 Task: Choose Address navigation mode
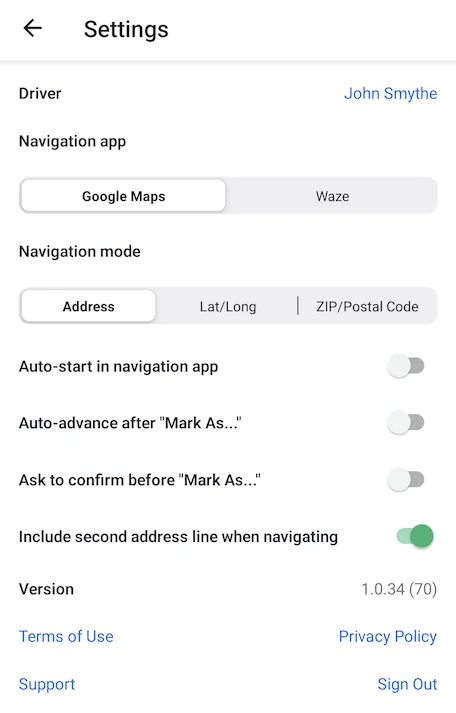point(89,306)
